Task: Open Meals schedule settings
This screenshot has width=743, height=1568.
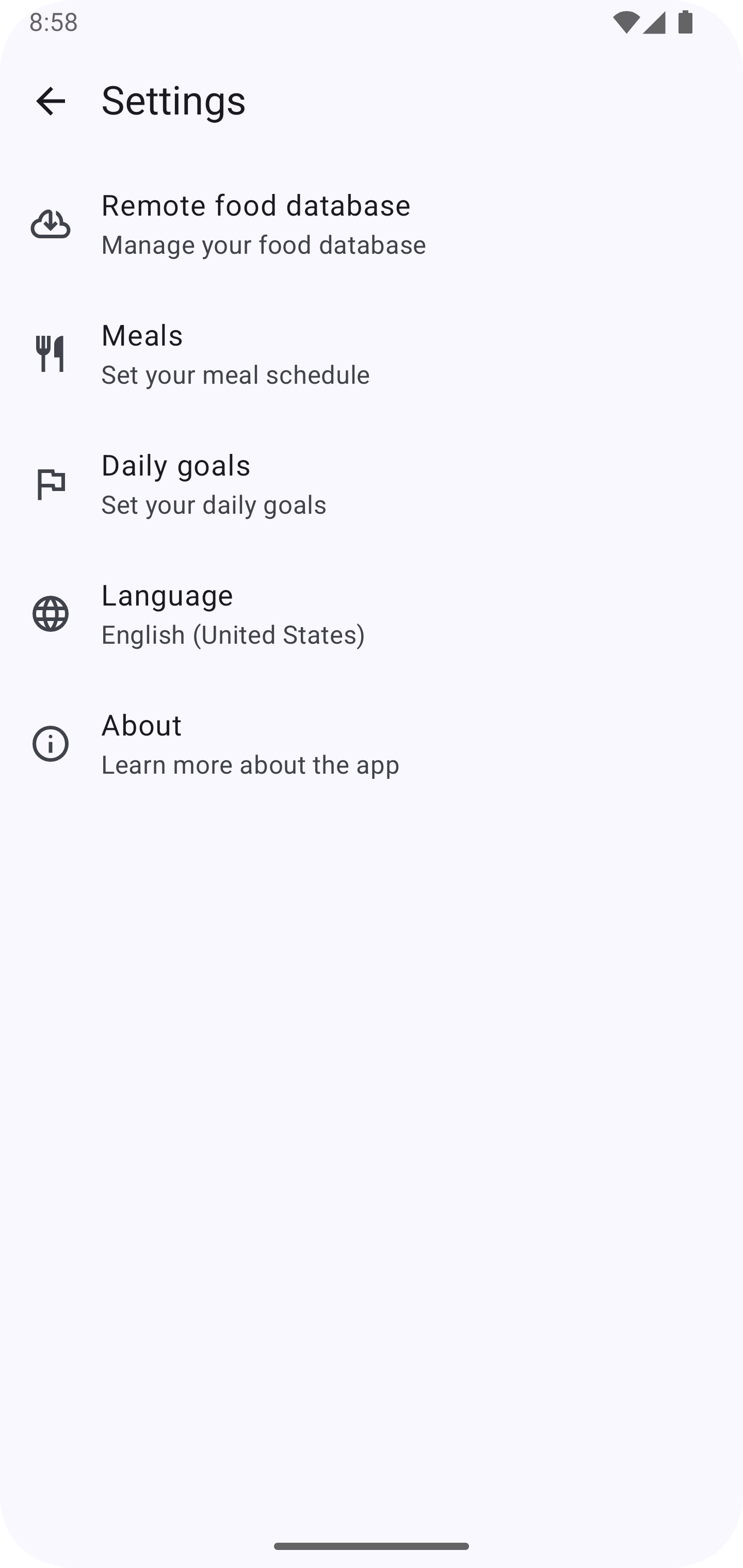Action: [x=372, y=354]
